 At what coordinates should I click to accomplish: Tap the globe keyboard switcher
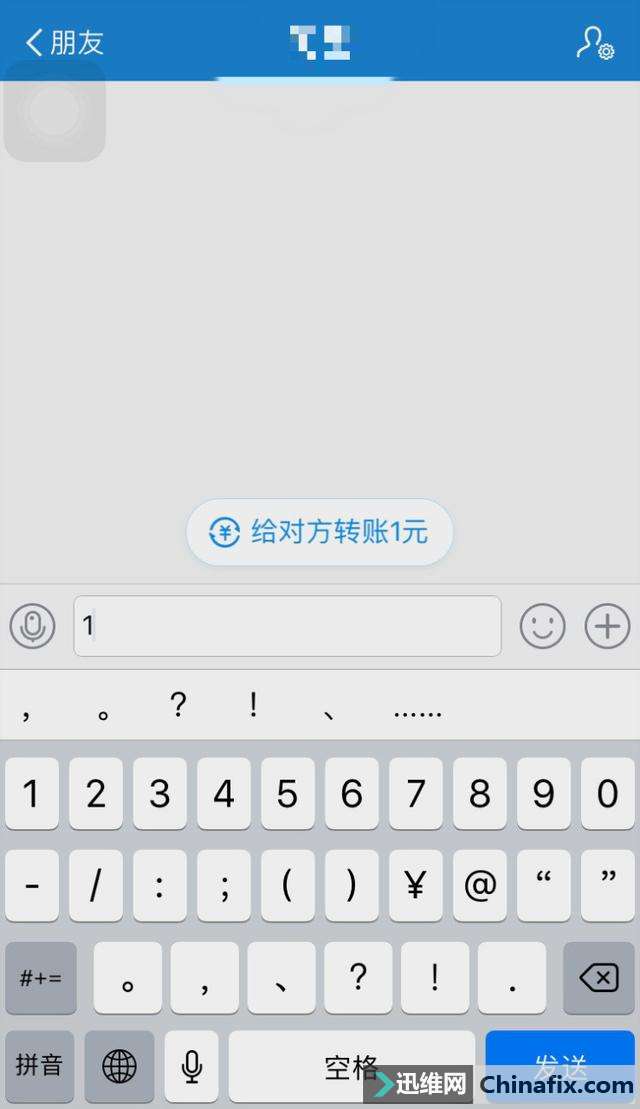point(119,1066)
